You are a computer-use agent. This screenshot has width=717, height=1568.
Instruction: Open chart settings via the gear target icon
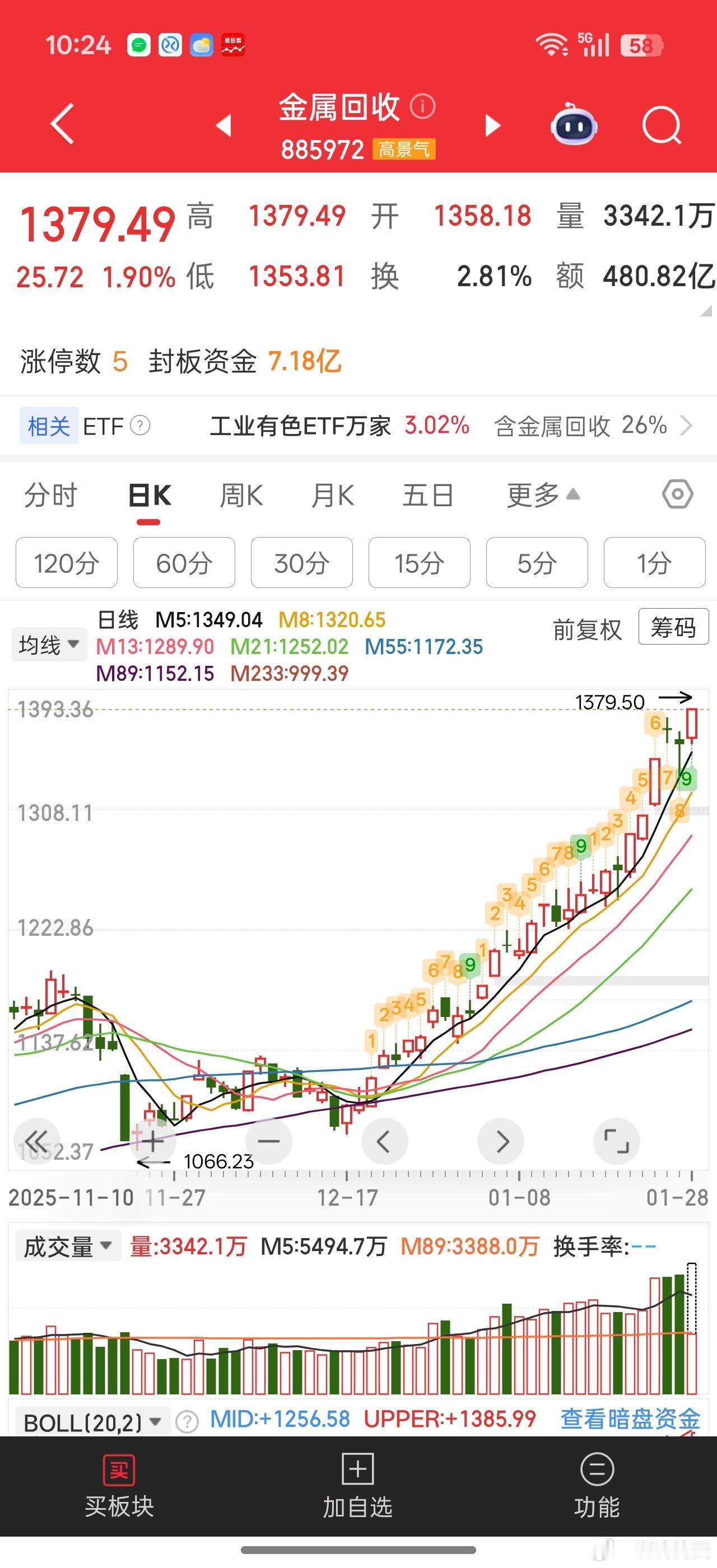pos(677,496)
